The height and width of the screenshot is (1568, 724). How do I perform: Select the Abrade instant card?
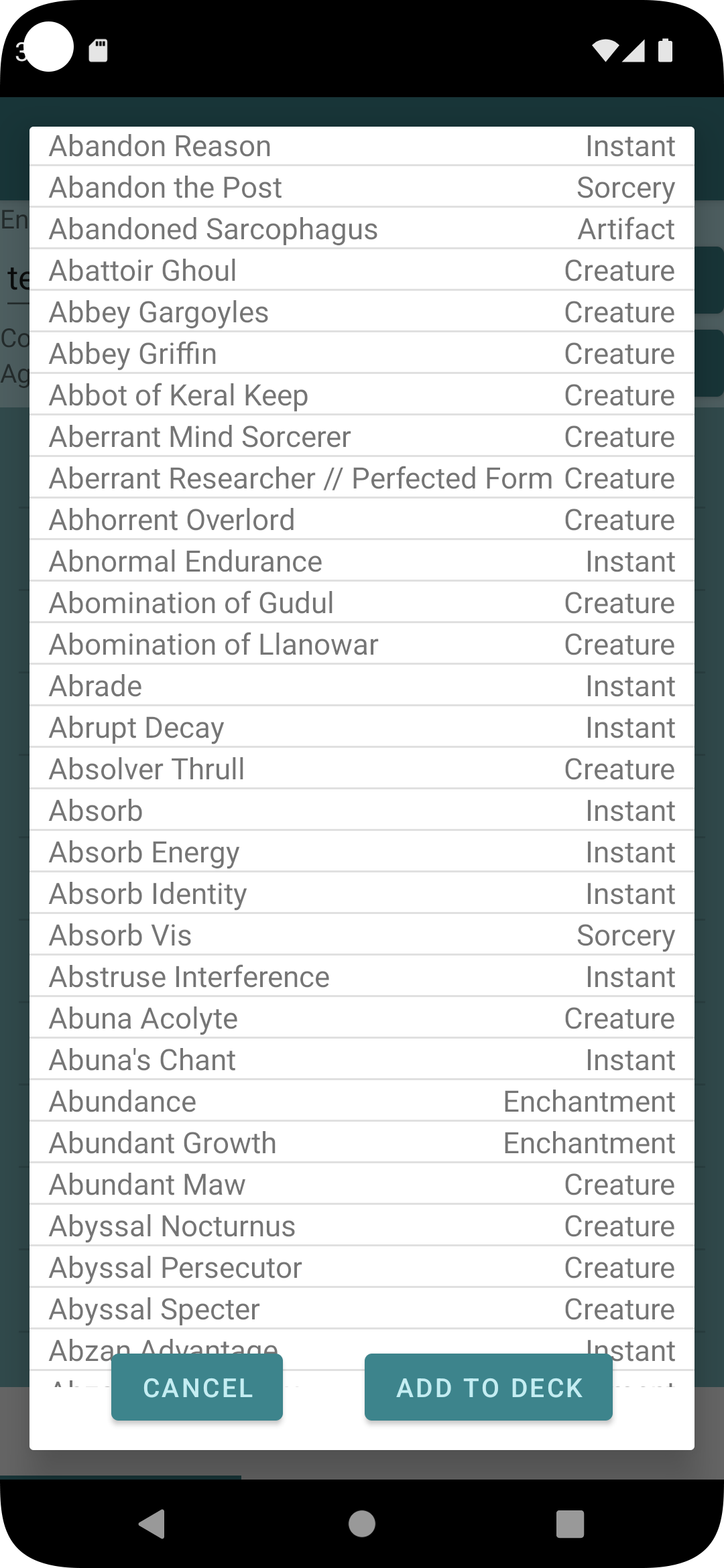(362, 687)
